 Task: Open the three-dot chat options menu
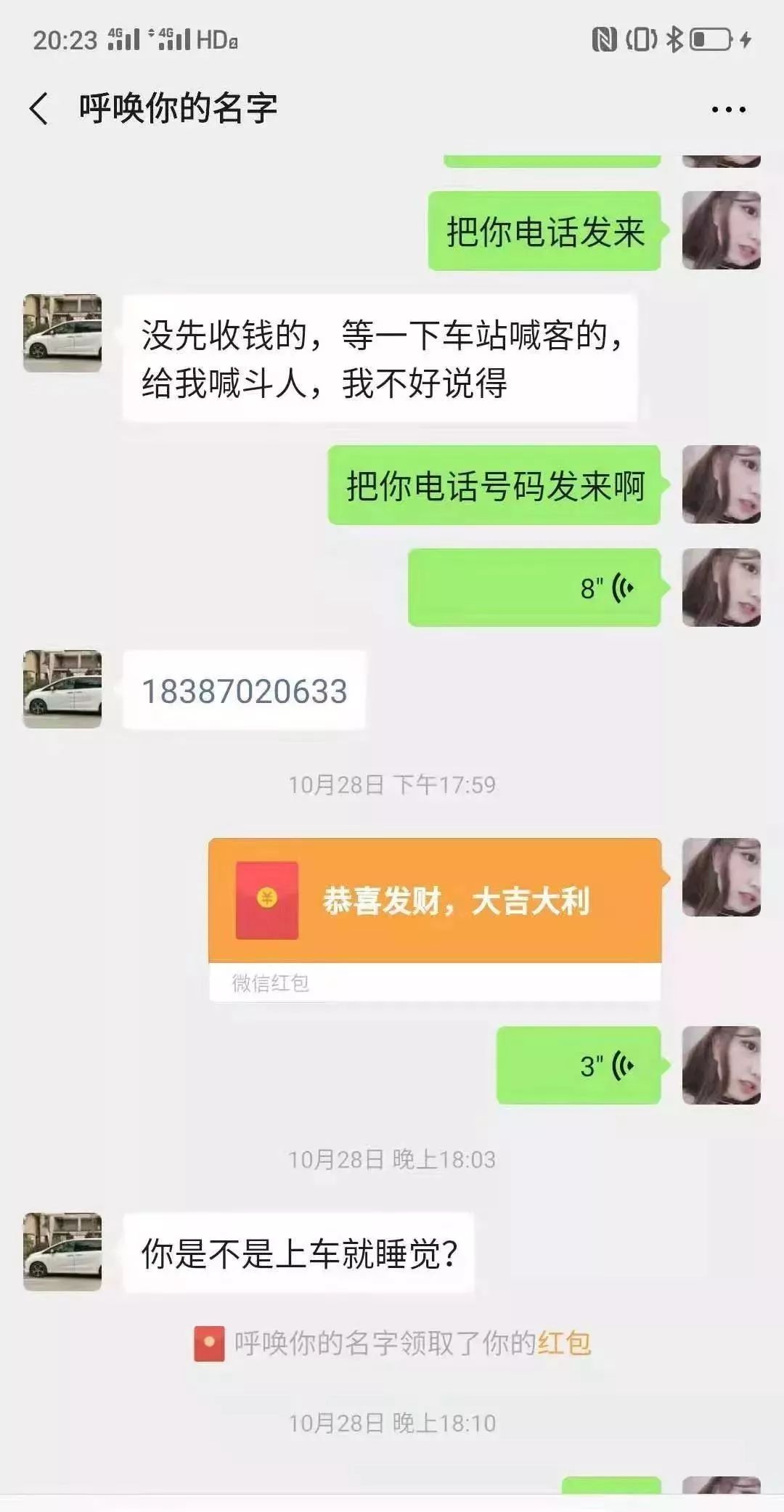tap(728, 110)
